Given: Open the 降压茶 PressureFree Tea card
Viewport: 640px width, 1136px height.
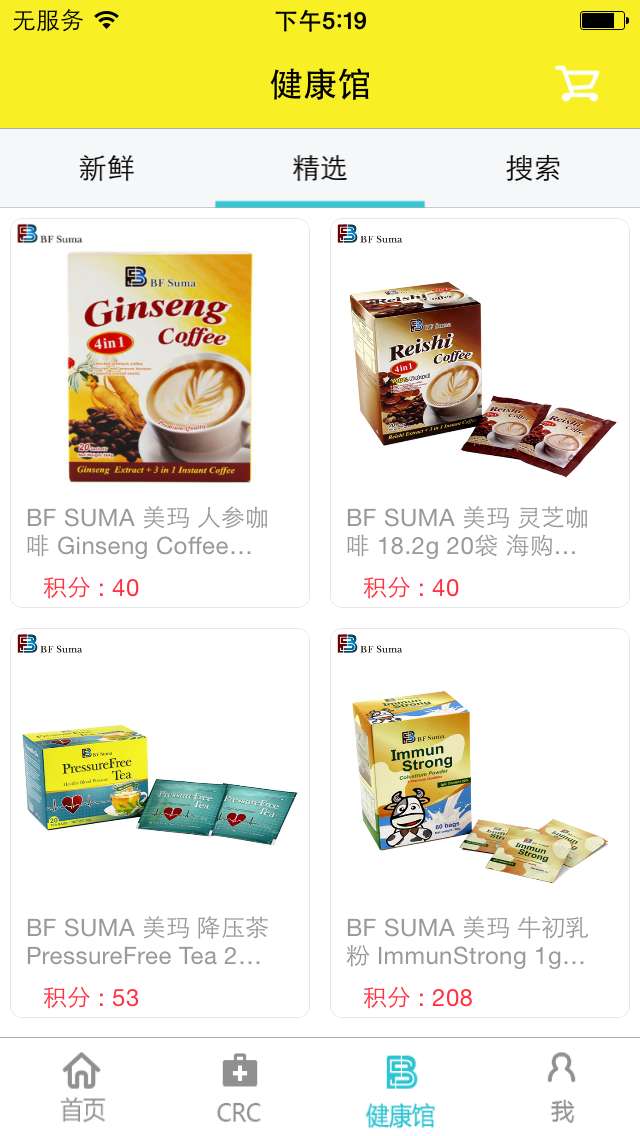Looking at the screenshot, I should coord(160,822).
